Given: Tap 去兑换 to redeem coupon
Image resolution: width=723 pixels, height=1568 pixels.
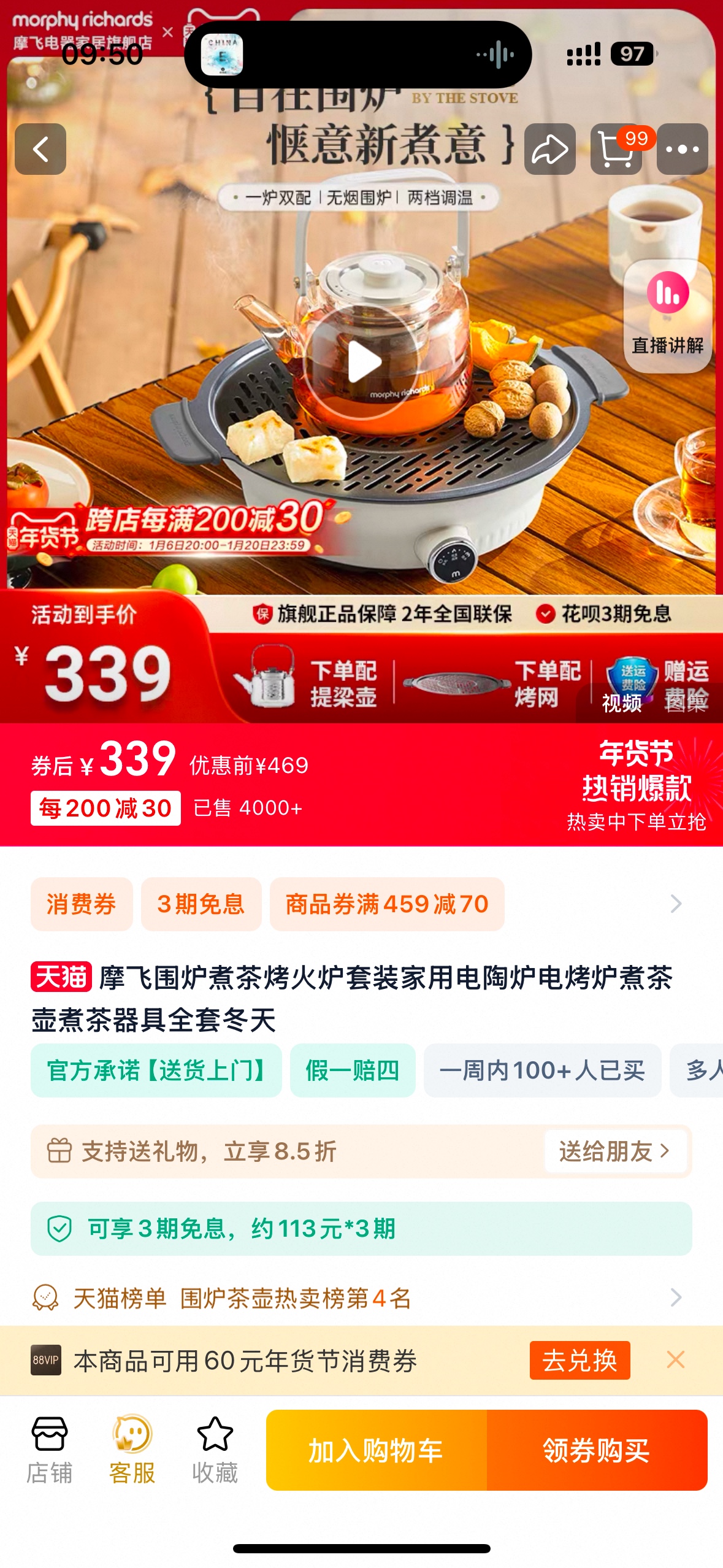Looking at the screenshot, I should (x=580, y=1360).
